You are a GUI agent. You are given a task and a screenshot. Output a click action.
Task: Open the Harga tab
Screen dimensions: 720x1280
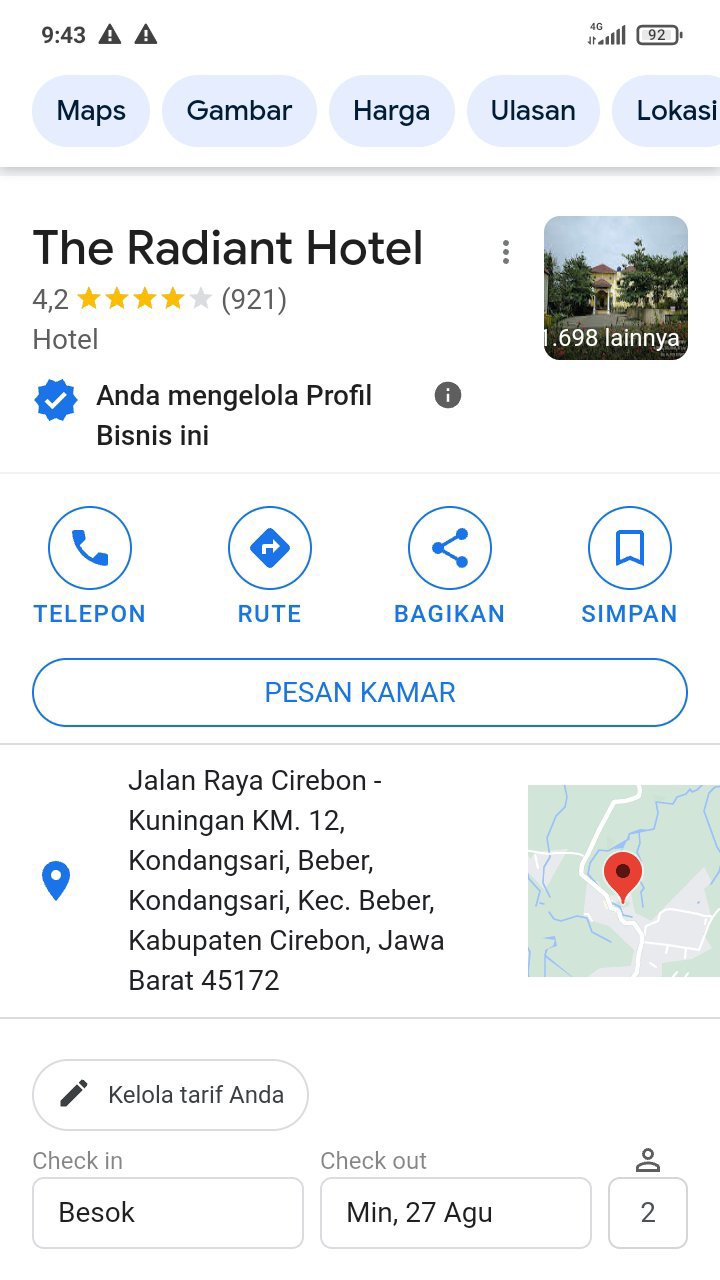[391, 110]
